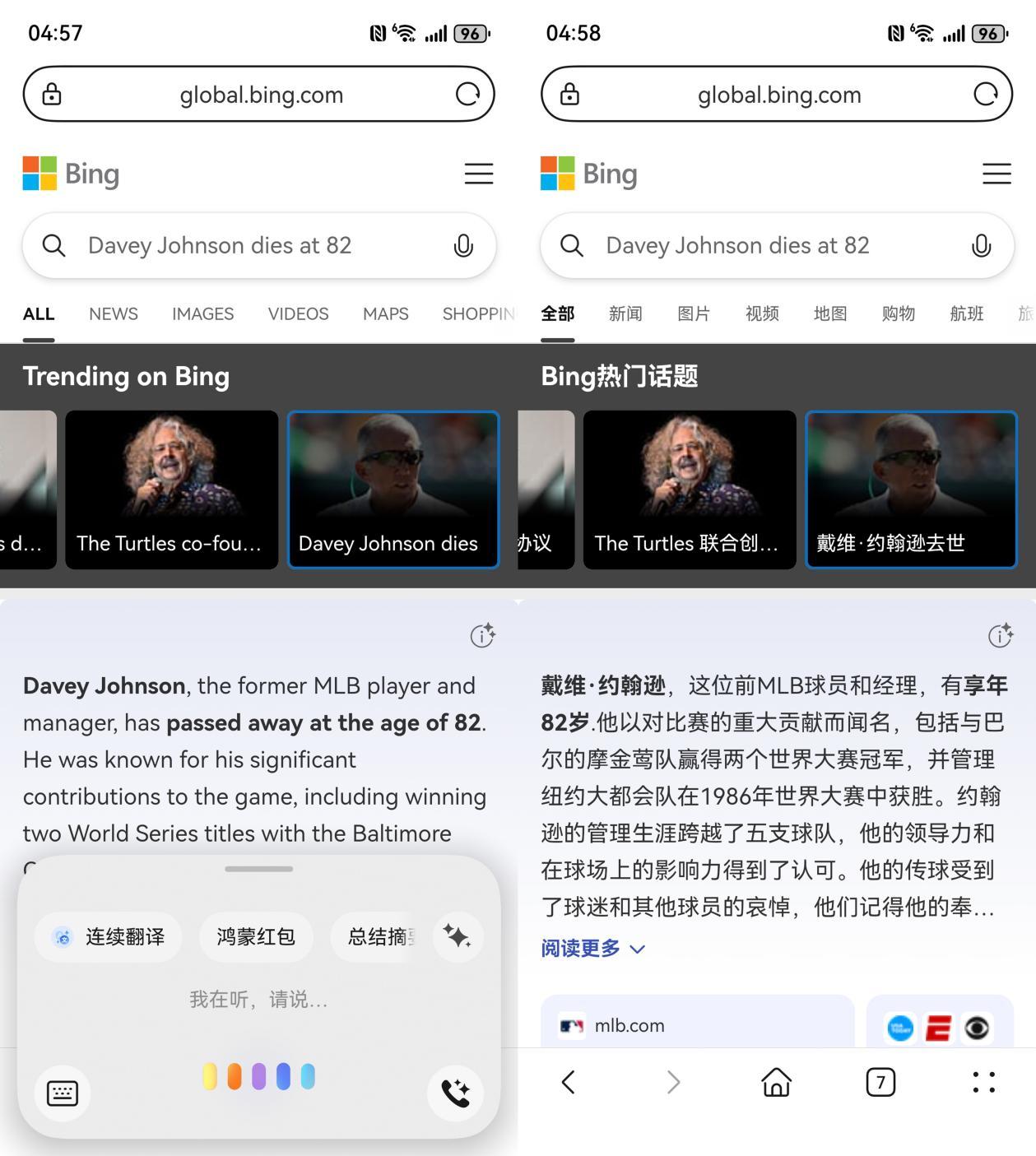Viewport: 1036px width, 1156px height.
Task: Switch the voice assistant to keyboard input
Action: (63, 1093)
